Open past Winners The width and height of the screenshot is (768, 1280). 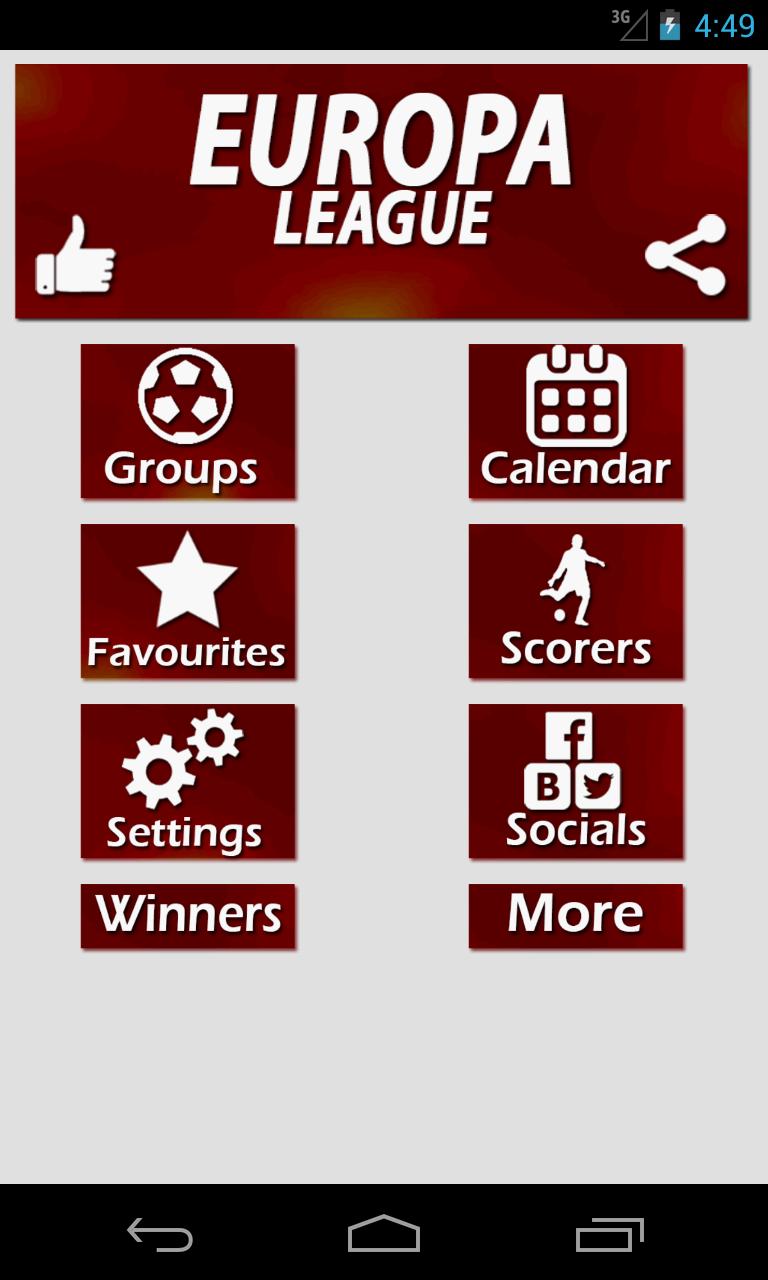[188, 912]
